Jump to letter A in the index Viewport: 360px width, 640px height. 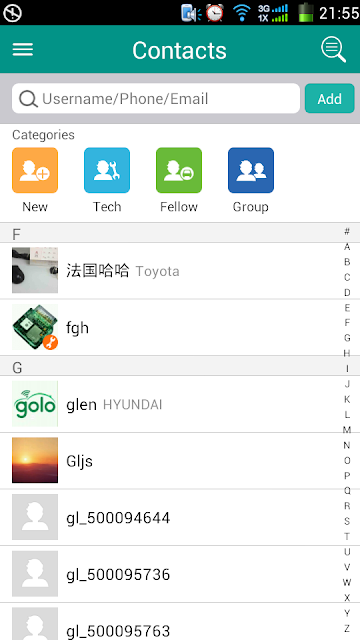point(347,247)
